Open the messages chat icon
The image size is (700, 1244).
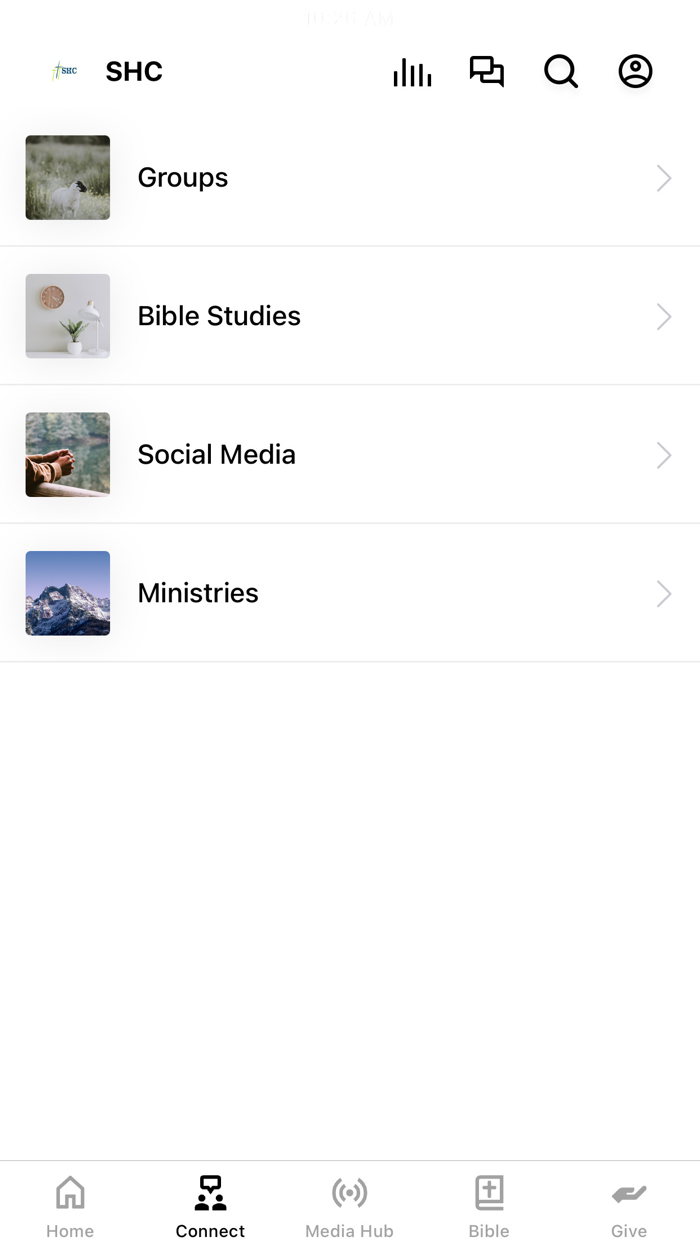click(486, 72)
